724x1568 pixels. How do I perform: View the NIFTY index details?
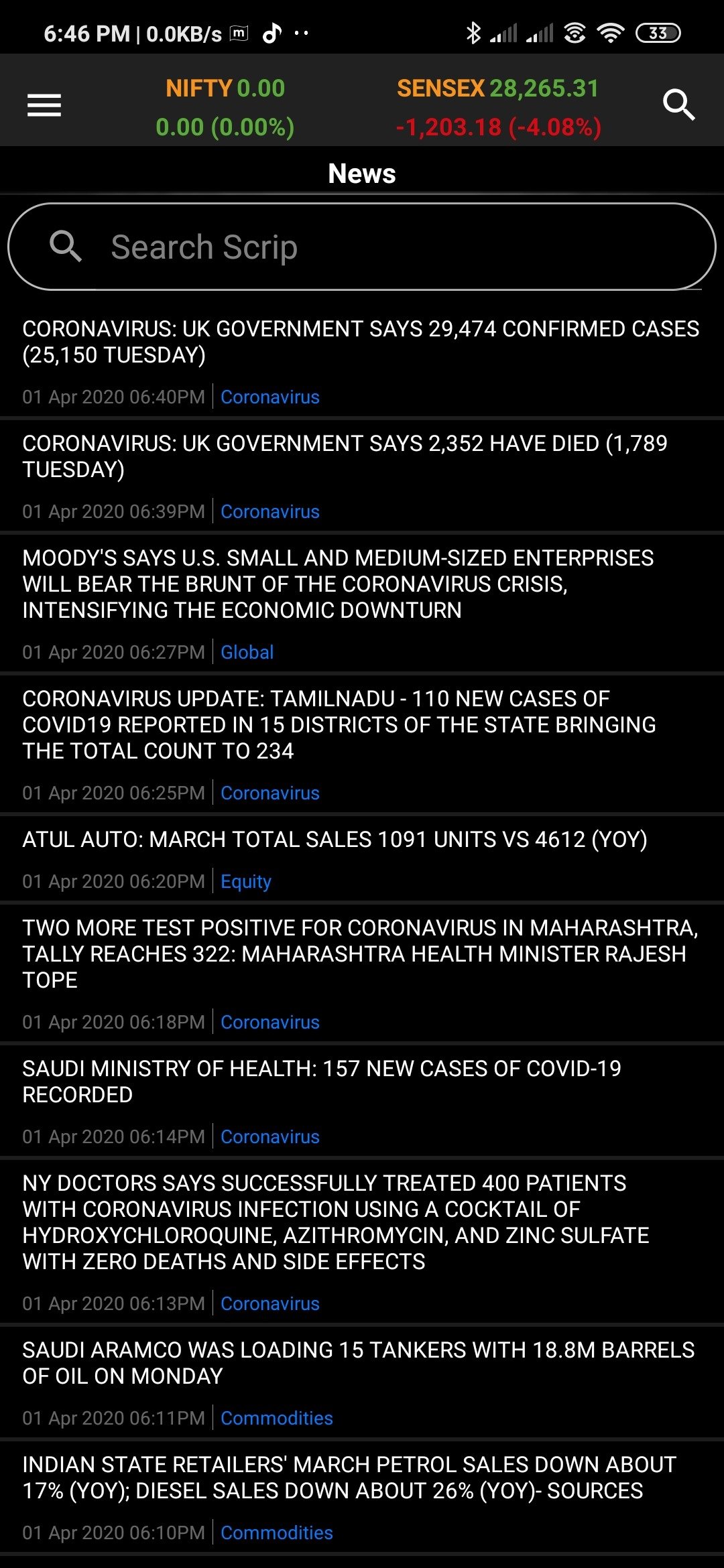[x=225, y=107]
